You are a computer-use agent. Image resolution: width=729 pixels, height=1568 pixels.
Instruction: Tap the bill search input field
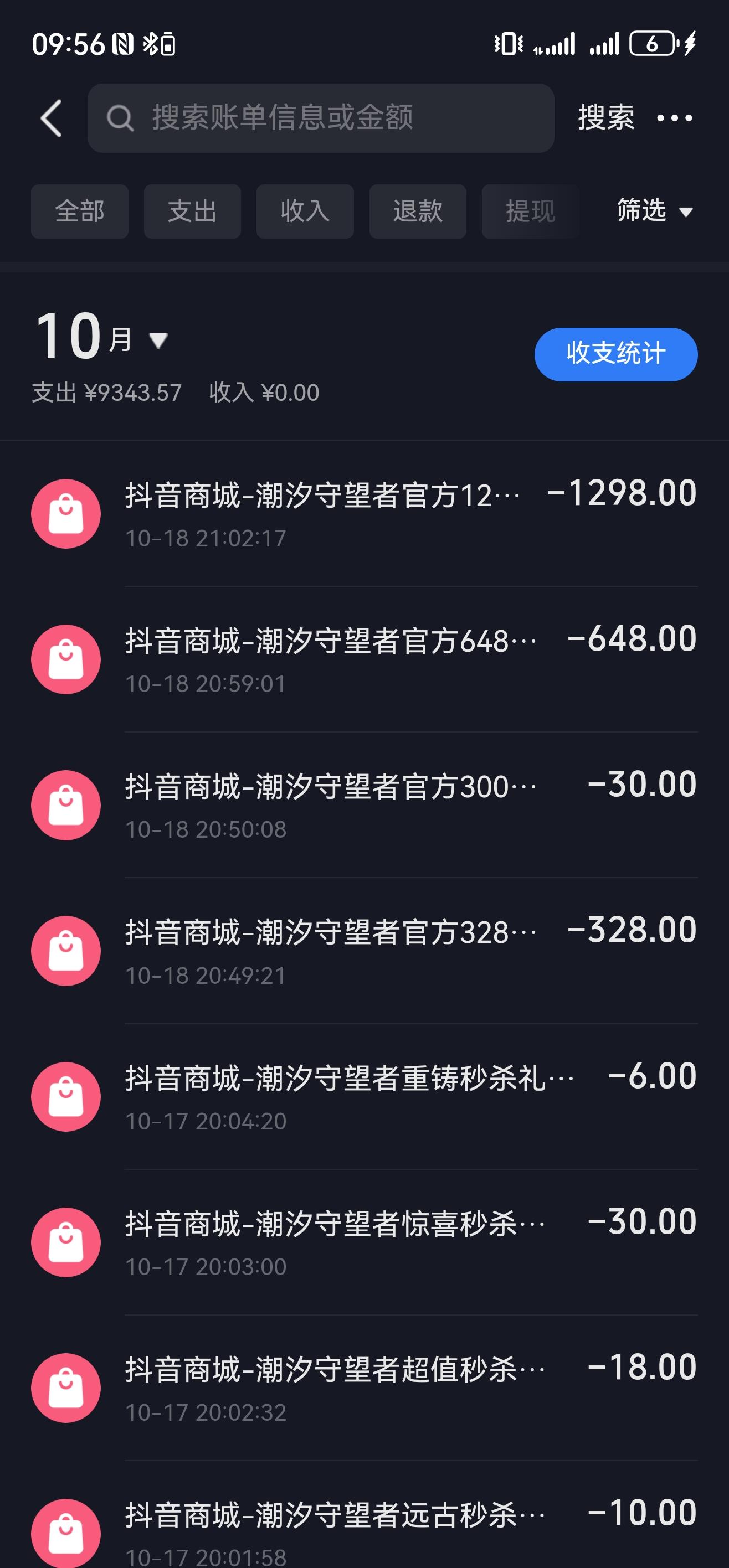coord(320,118)
